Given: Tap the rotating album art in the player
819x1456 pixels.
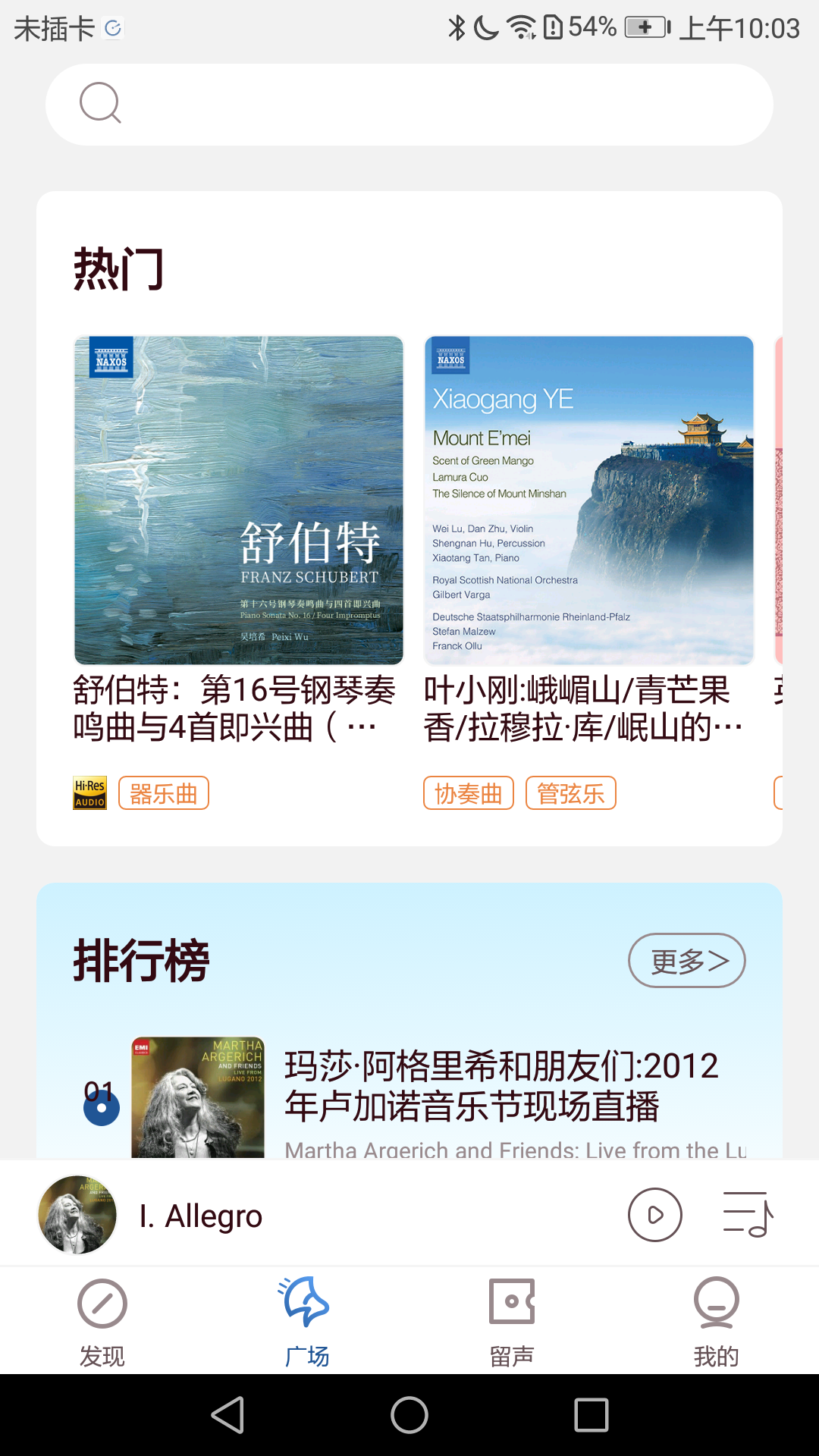Looking at the screenshot, I should click(x=77, y=1214).
